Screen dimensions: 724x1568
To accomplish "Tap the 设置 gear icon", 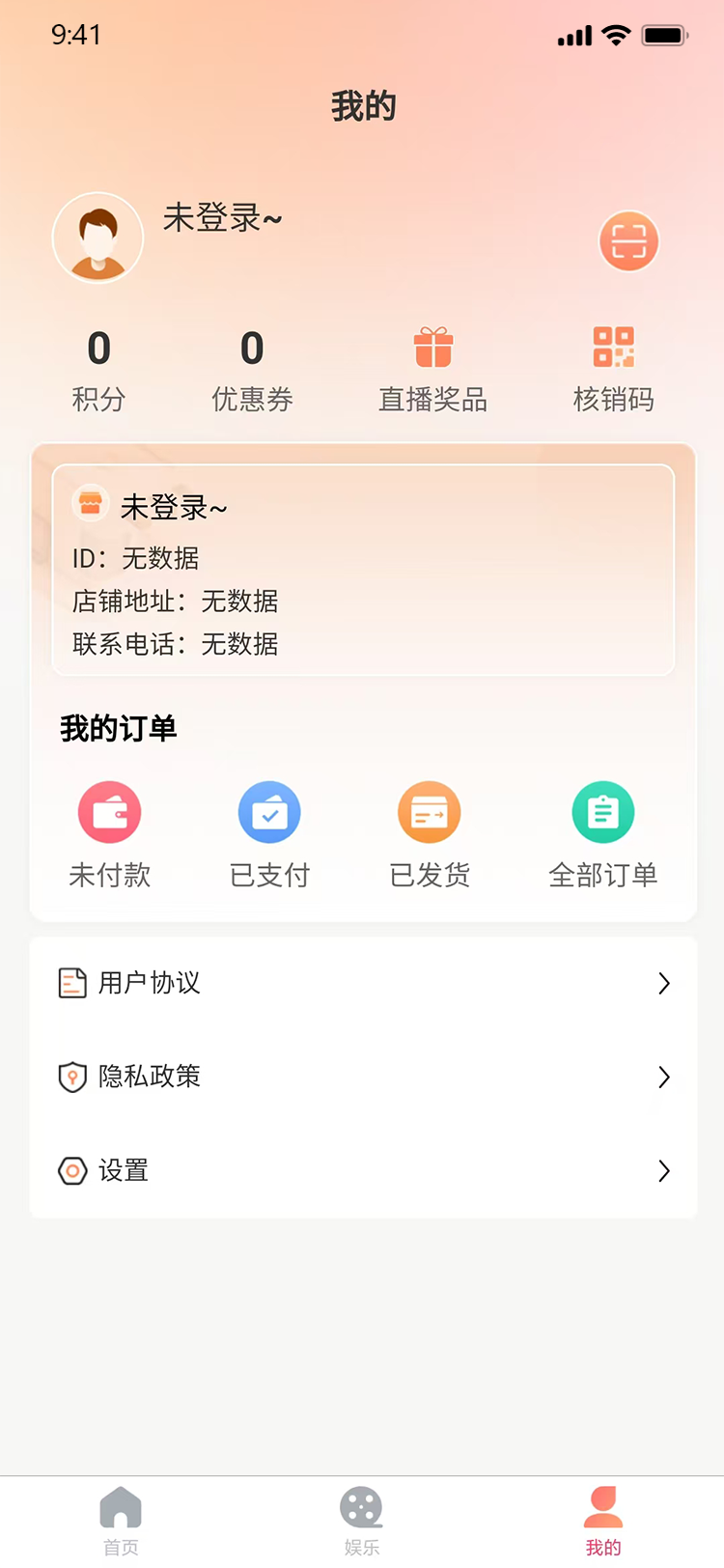I will coord(70,1170).
